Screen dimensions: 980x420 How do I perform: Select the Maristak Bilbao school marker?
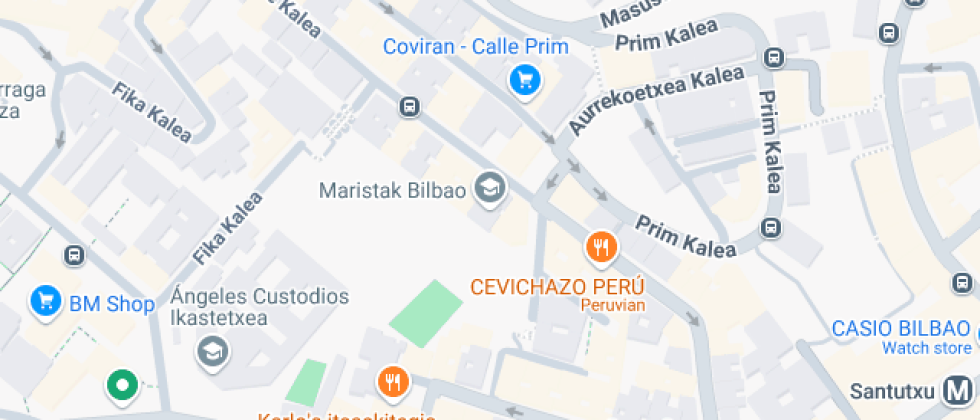tap(490, 188)
